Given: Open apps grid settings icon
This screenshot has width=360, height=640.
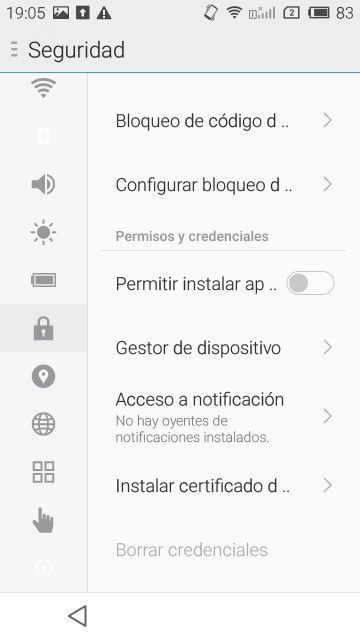Looking at the screenshot, I should pos(43,472).
